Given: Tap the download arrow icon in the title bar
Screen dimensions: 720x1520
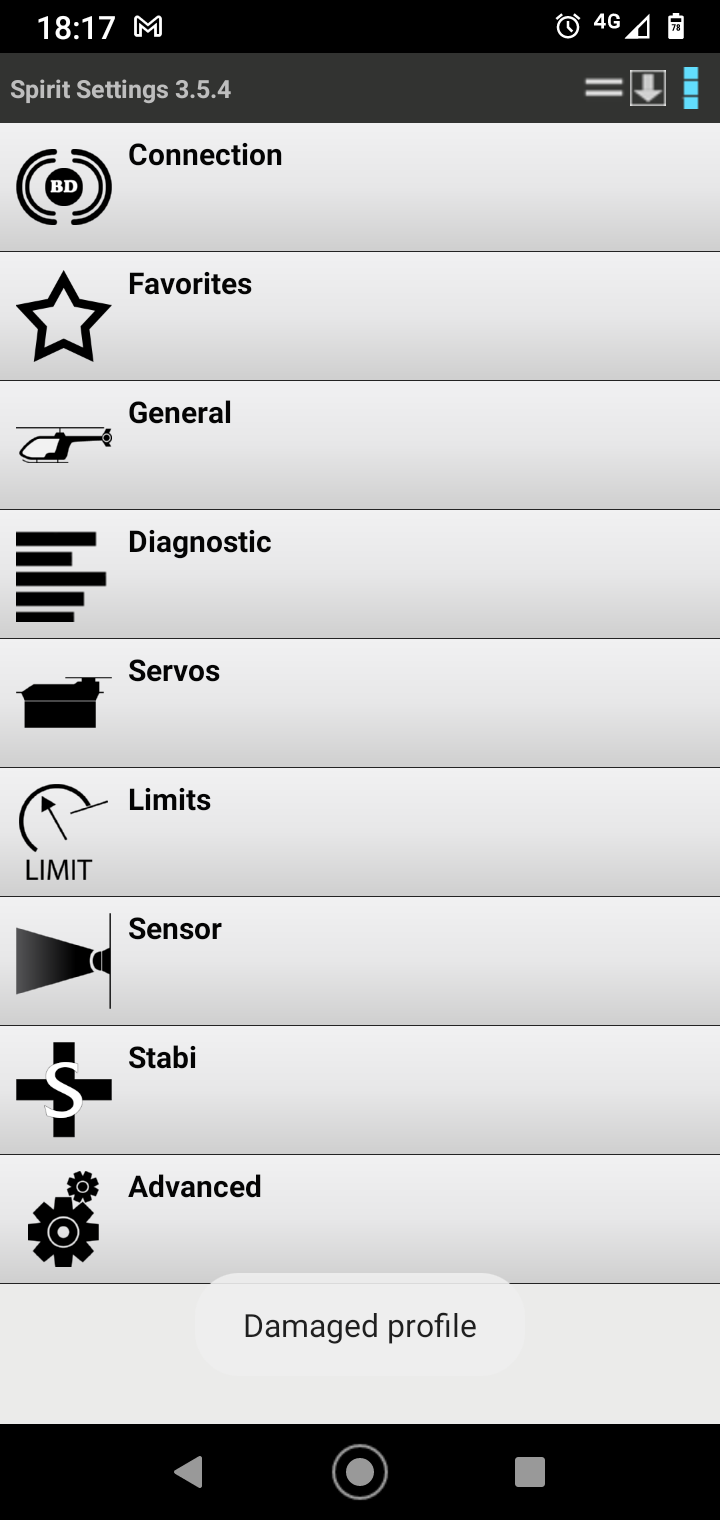Looking at the screenshot, I should pos(647,88).
